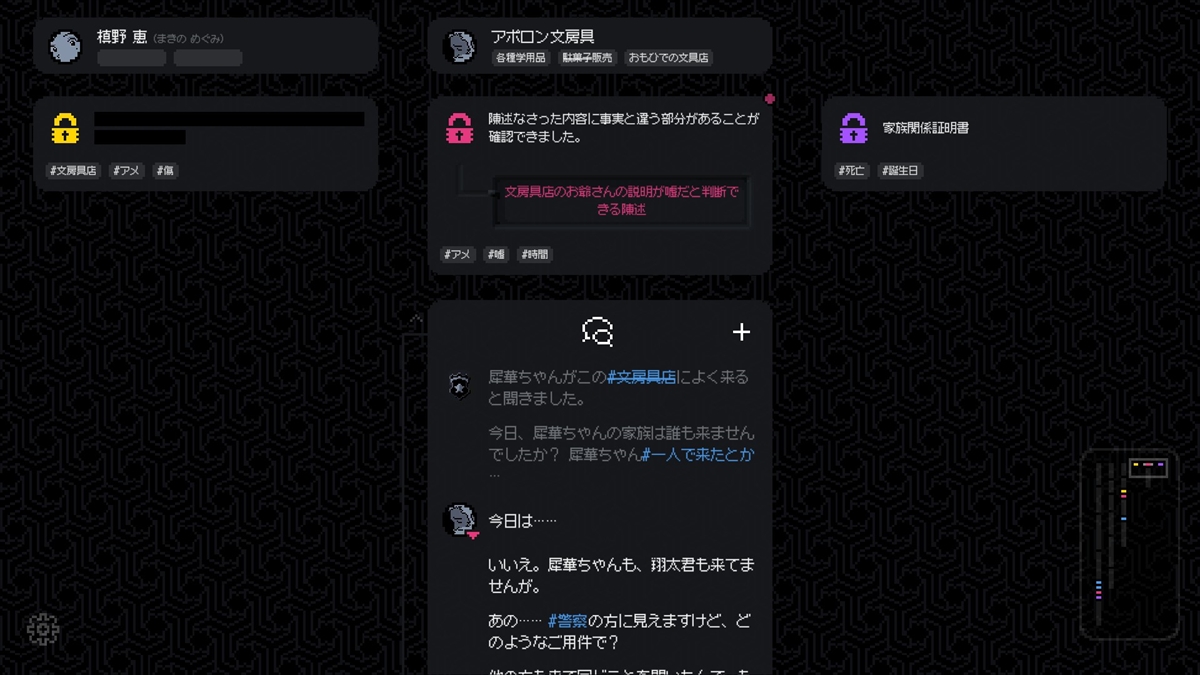Tap the #文房具店 keyword link in dialogue
The width and height of the screenshot is (1200, 675).
(x=641, y=378)
